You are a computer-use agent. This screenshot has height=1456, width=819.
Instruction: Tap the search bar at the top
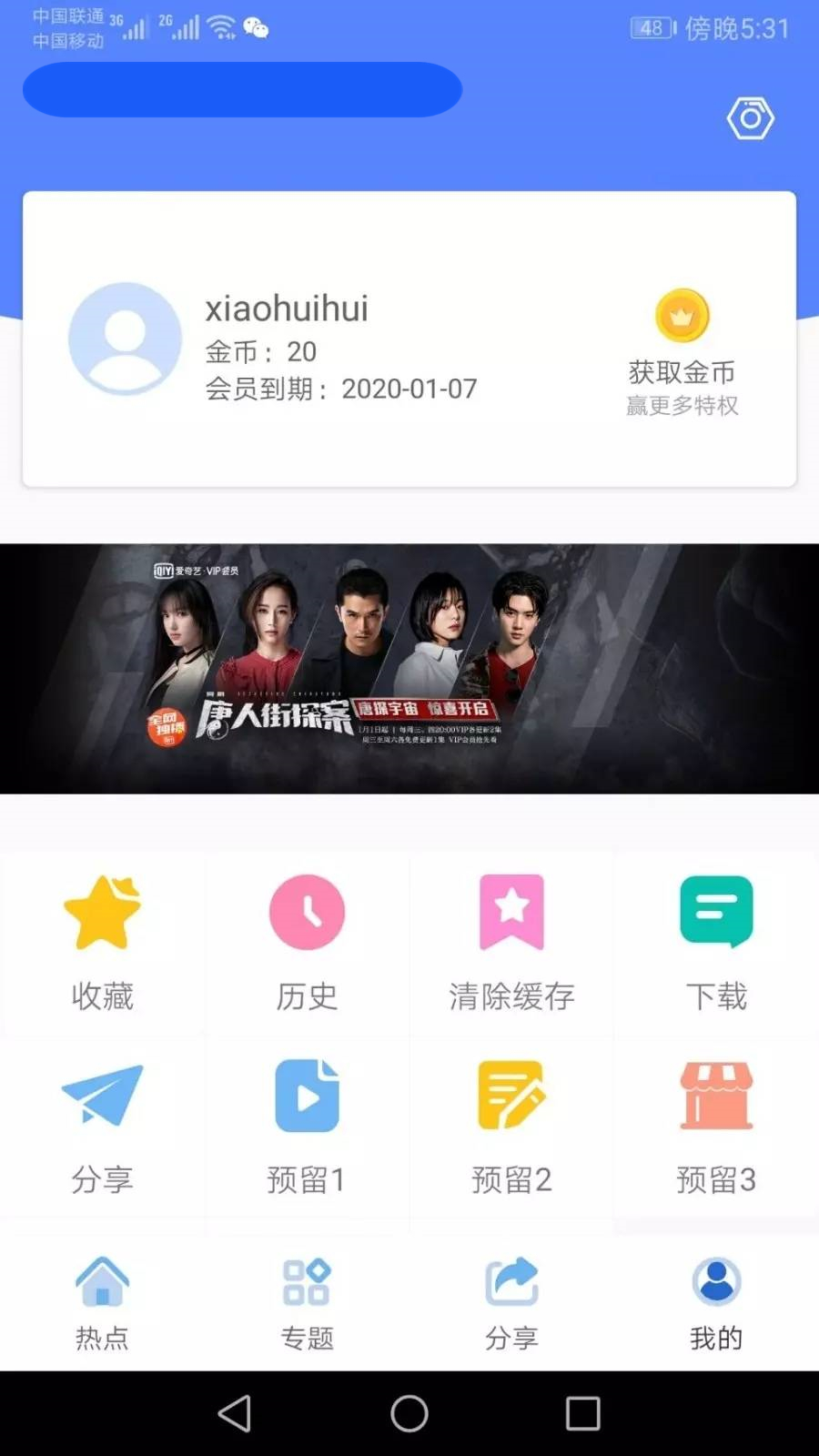pos(242,89)
